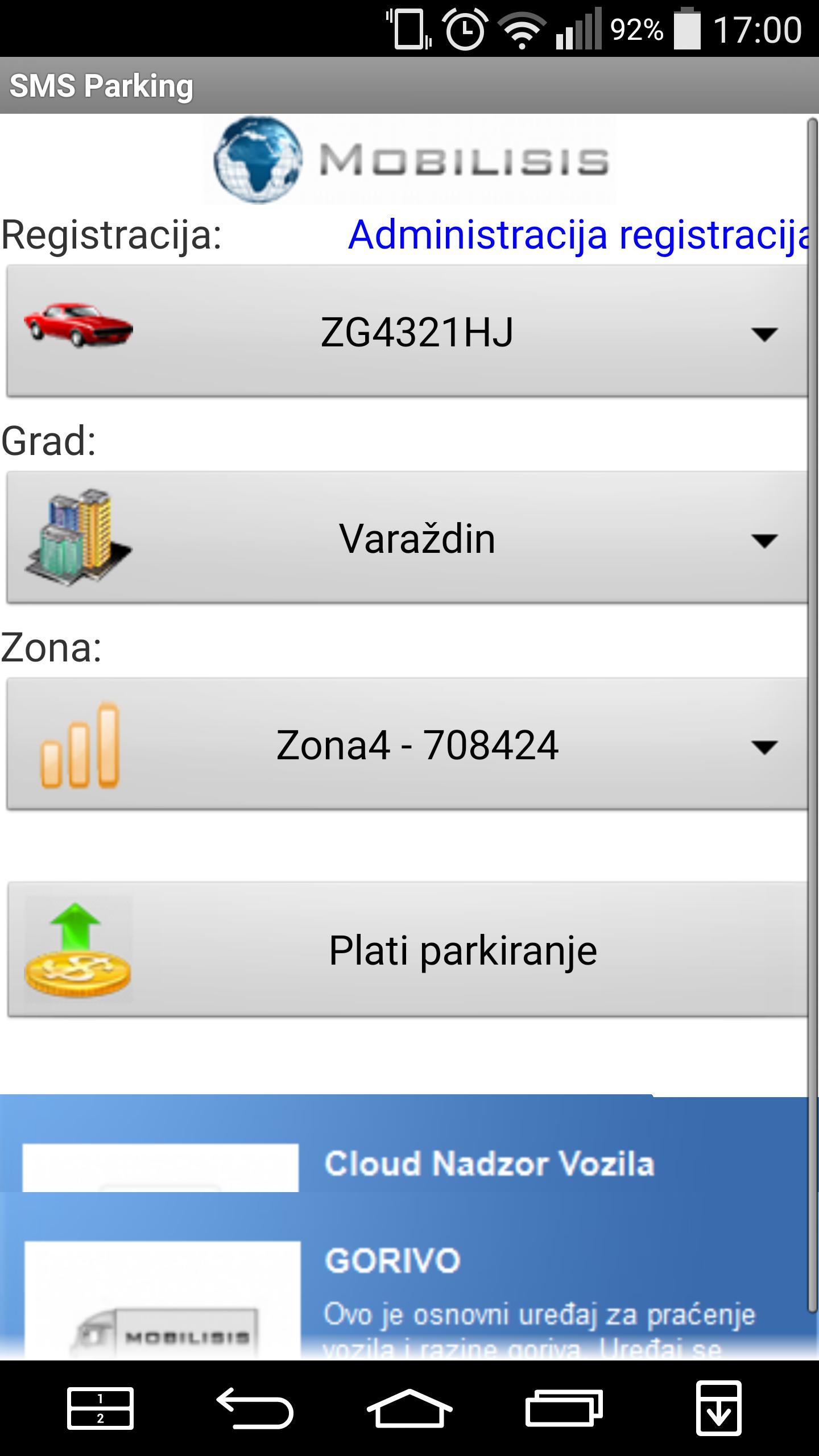Screen dimensions: 819x1456
Task: Click the SMS Parking title bar
Action: coord(100,85)
